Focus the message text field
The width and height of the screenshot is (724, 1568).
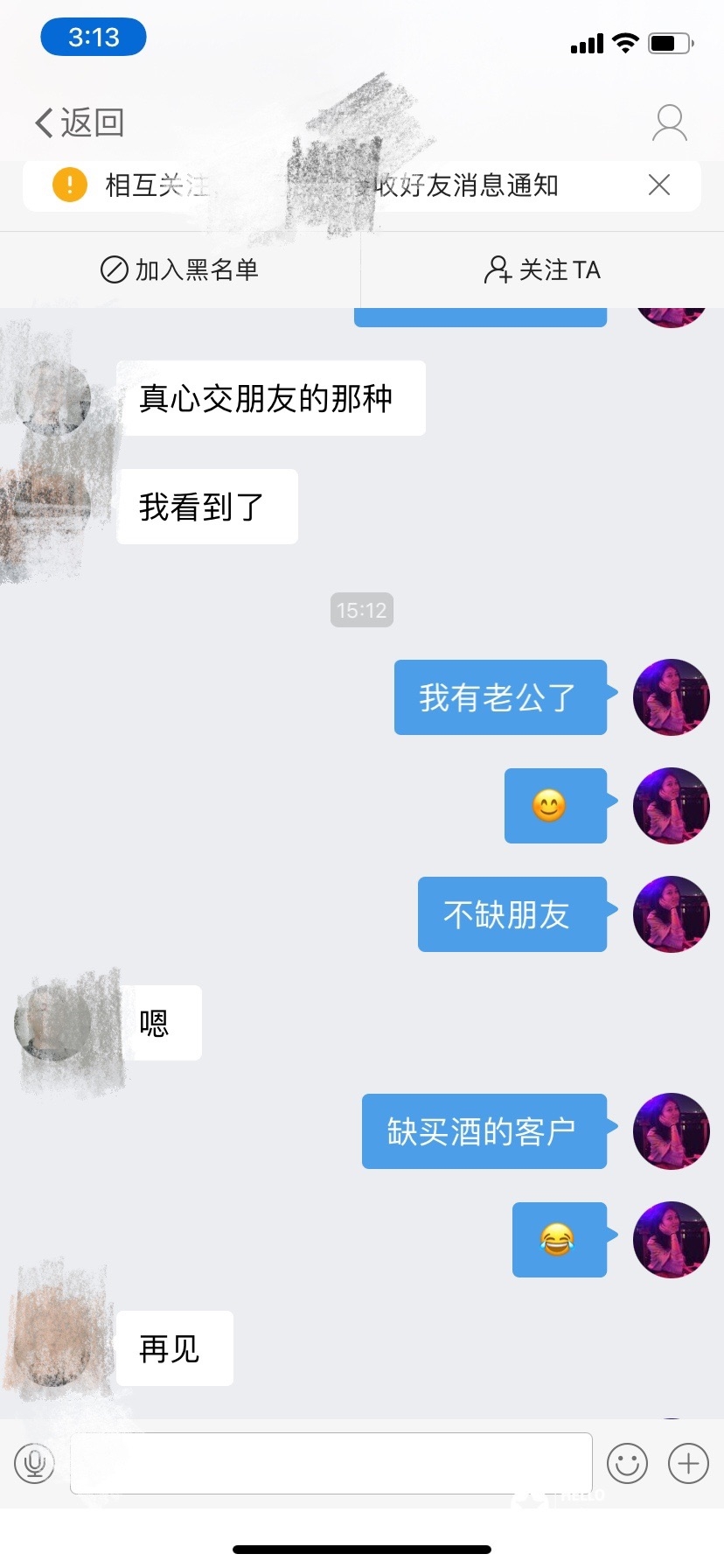click(331, 1462)
